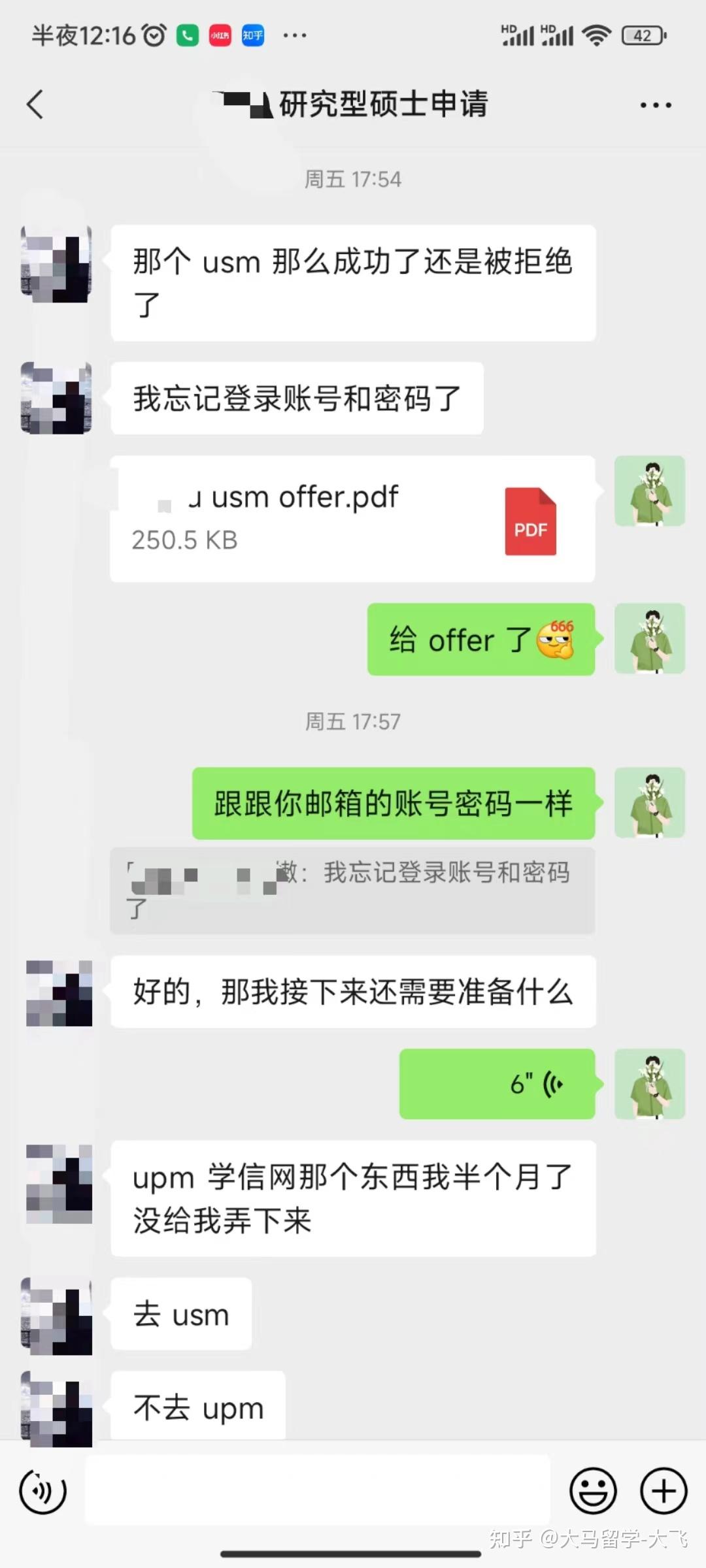This screenshot has width=706, height=1568.
Task: Tap the 知乎 icon in status bar
Action: (253, 35)
